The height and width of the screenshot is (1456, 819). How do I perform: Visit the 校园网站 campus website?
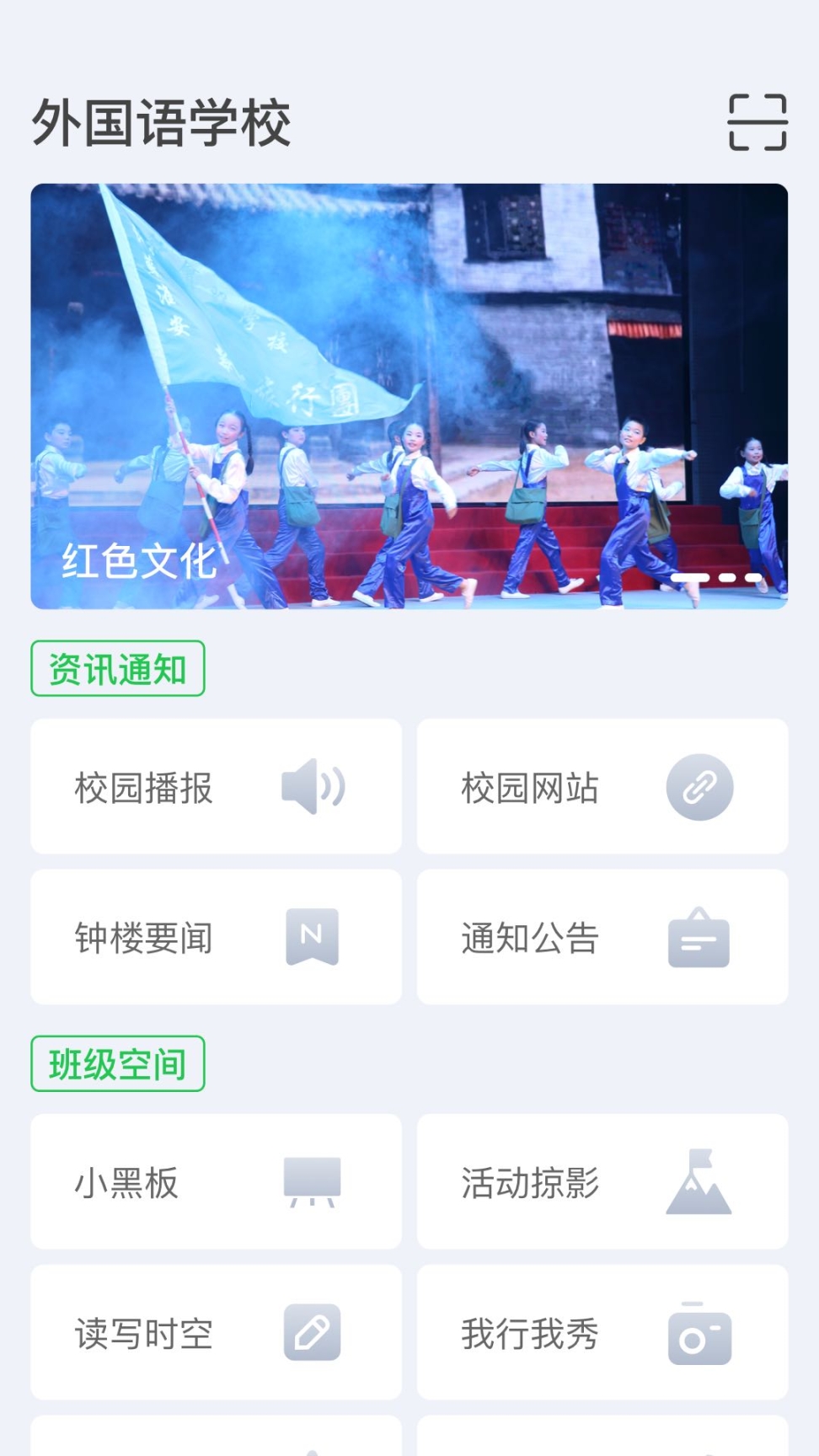[x=602, y=787]
